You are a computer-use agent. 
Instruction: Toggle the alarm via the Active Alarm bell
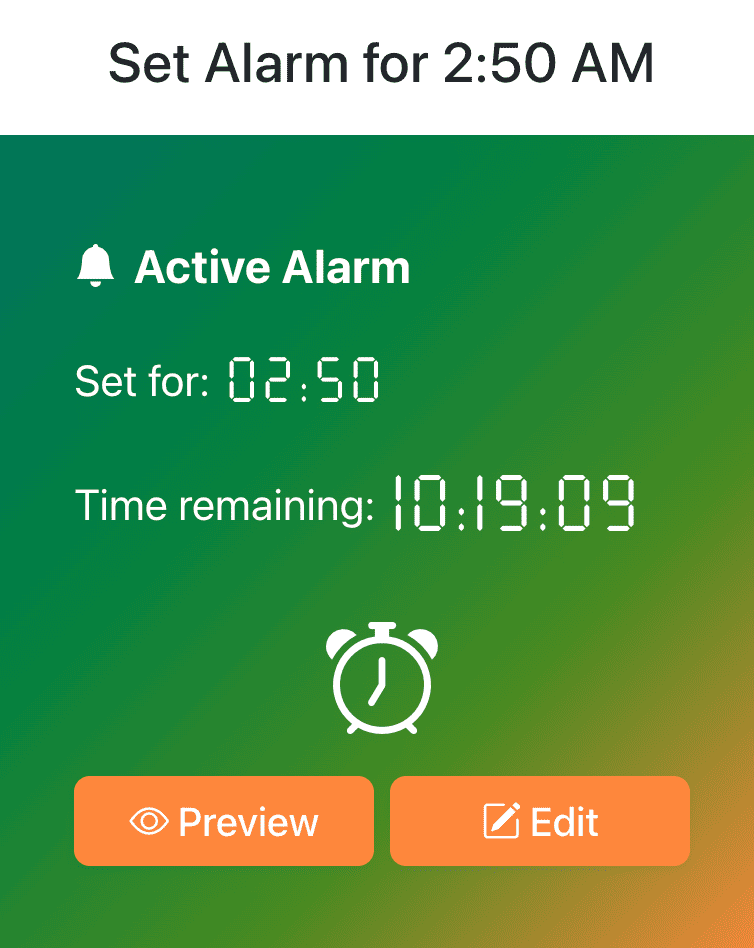95,266
